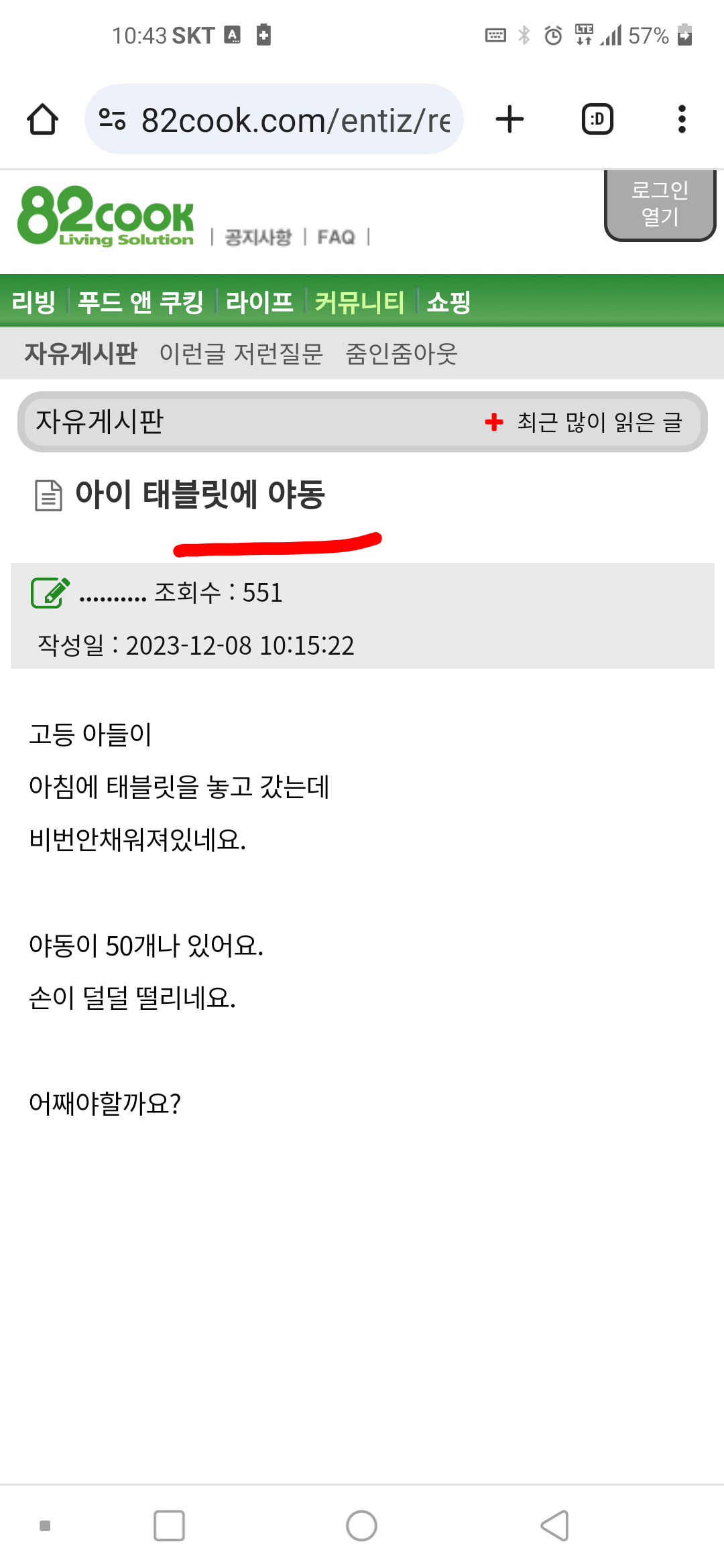Tap the system back button
The width and height of the screenshot is (724, 1568).
click(x=555, y=1526)
